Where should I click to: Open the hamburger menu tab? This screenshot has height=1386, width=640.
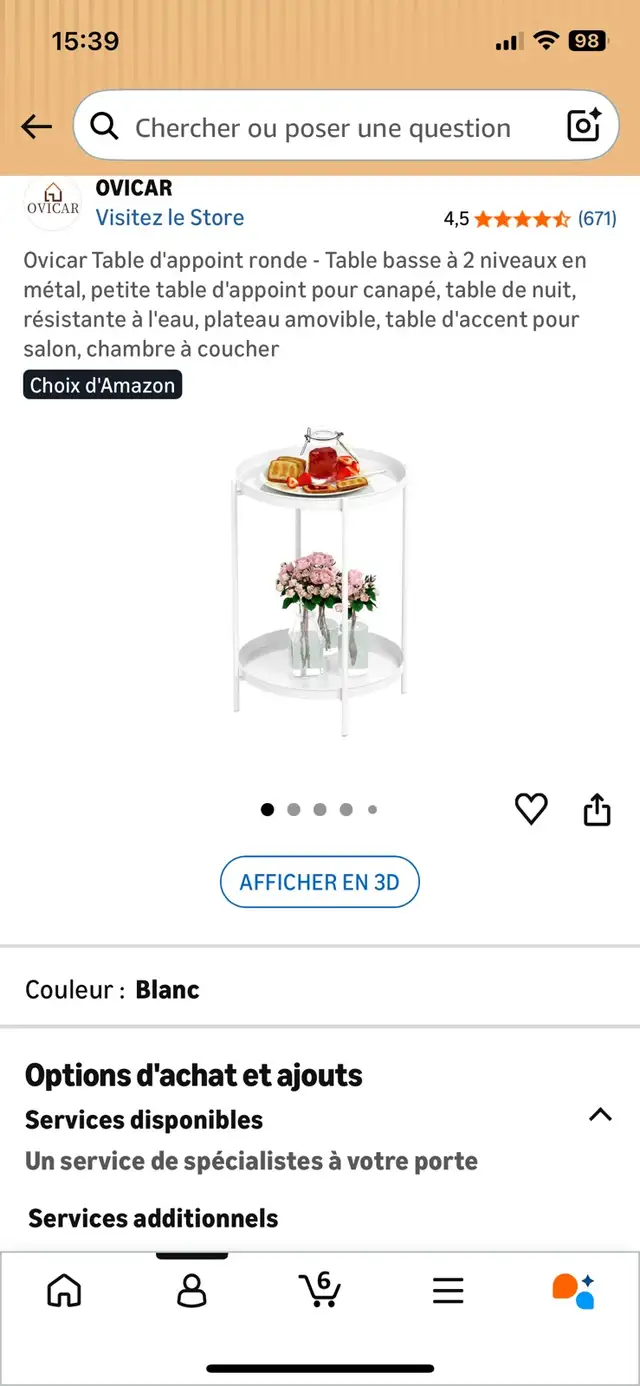click(x=448, y=1290)
